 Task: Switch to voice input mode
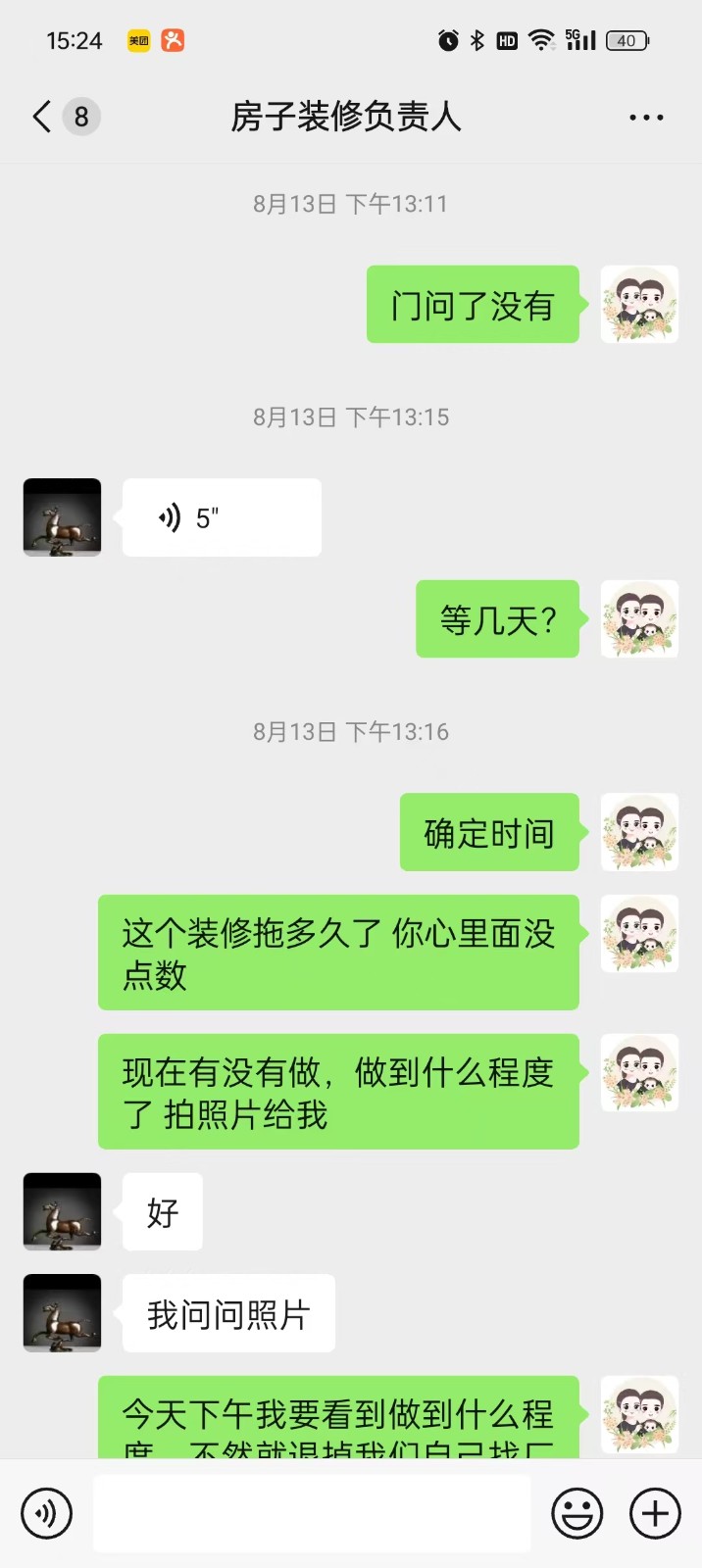[46, 1513]
